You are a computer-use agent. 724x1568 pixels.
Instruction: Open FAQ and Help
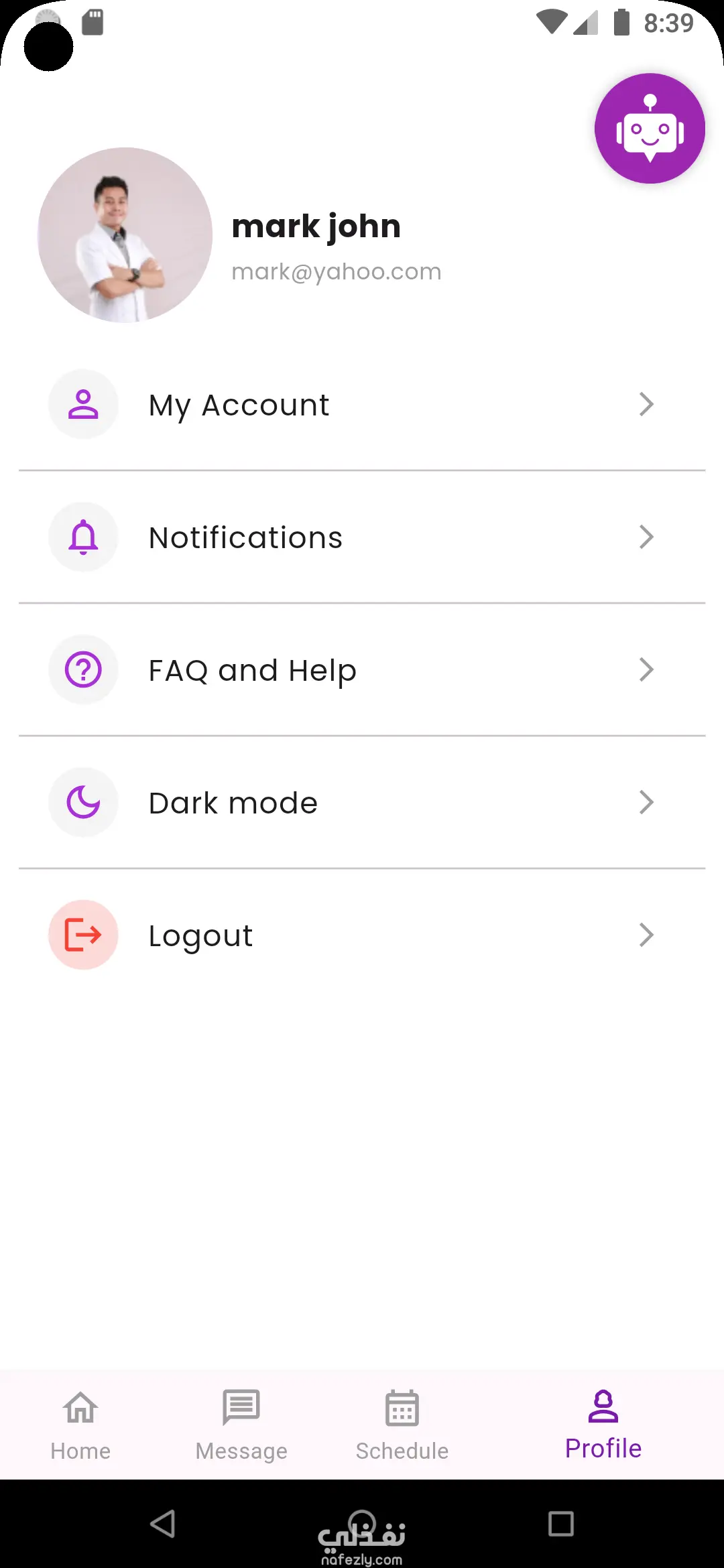362,670
